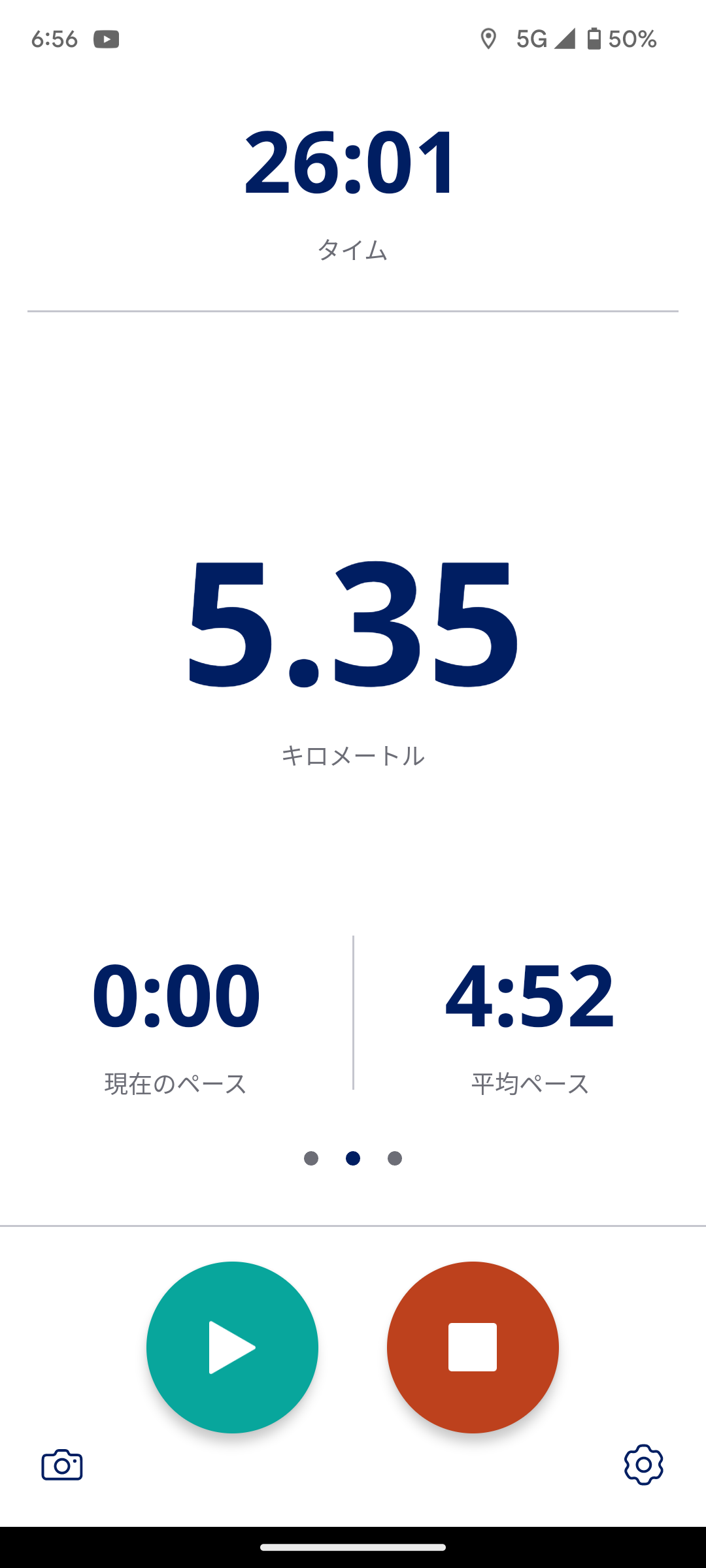Image resolution: width=706 pixels, height=1568 pixels.
Task: Resume the run with the green play button
Action: [232, 1347]
